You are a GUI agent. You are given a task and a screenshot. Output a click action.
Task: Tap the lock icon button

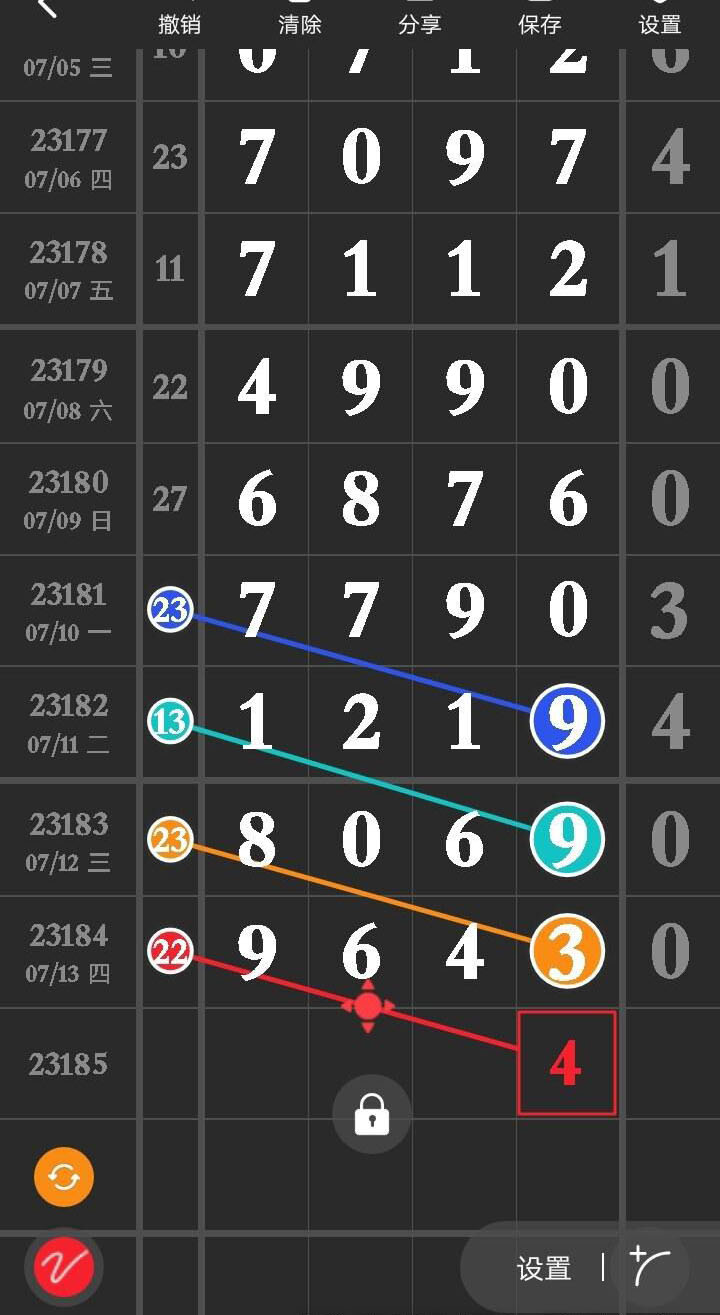(x=371, y=1114)
